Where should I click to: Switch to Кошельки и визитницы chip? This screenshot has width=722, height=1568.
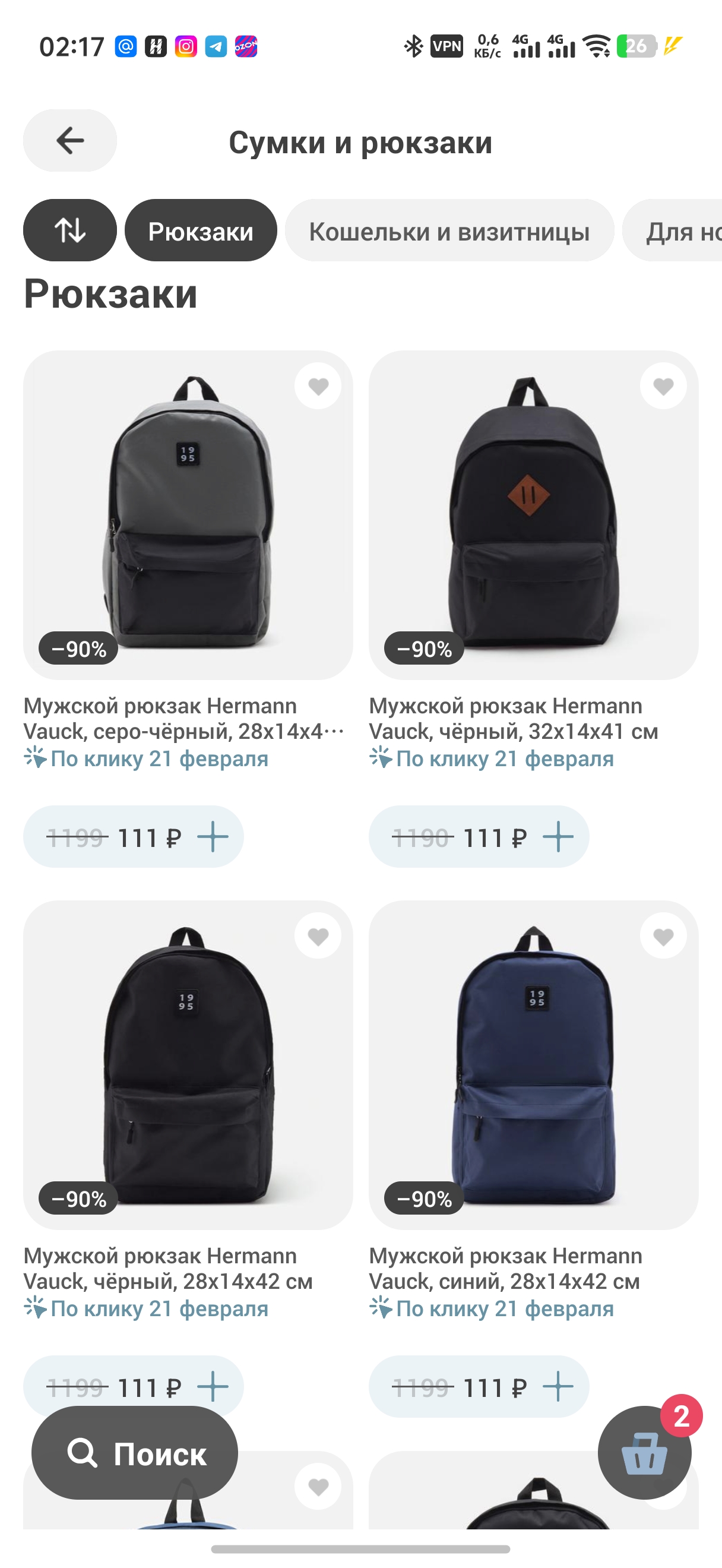click(449, 230)
